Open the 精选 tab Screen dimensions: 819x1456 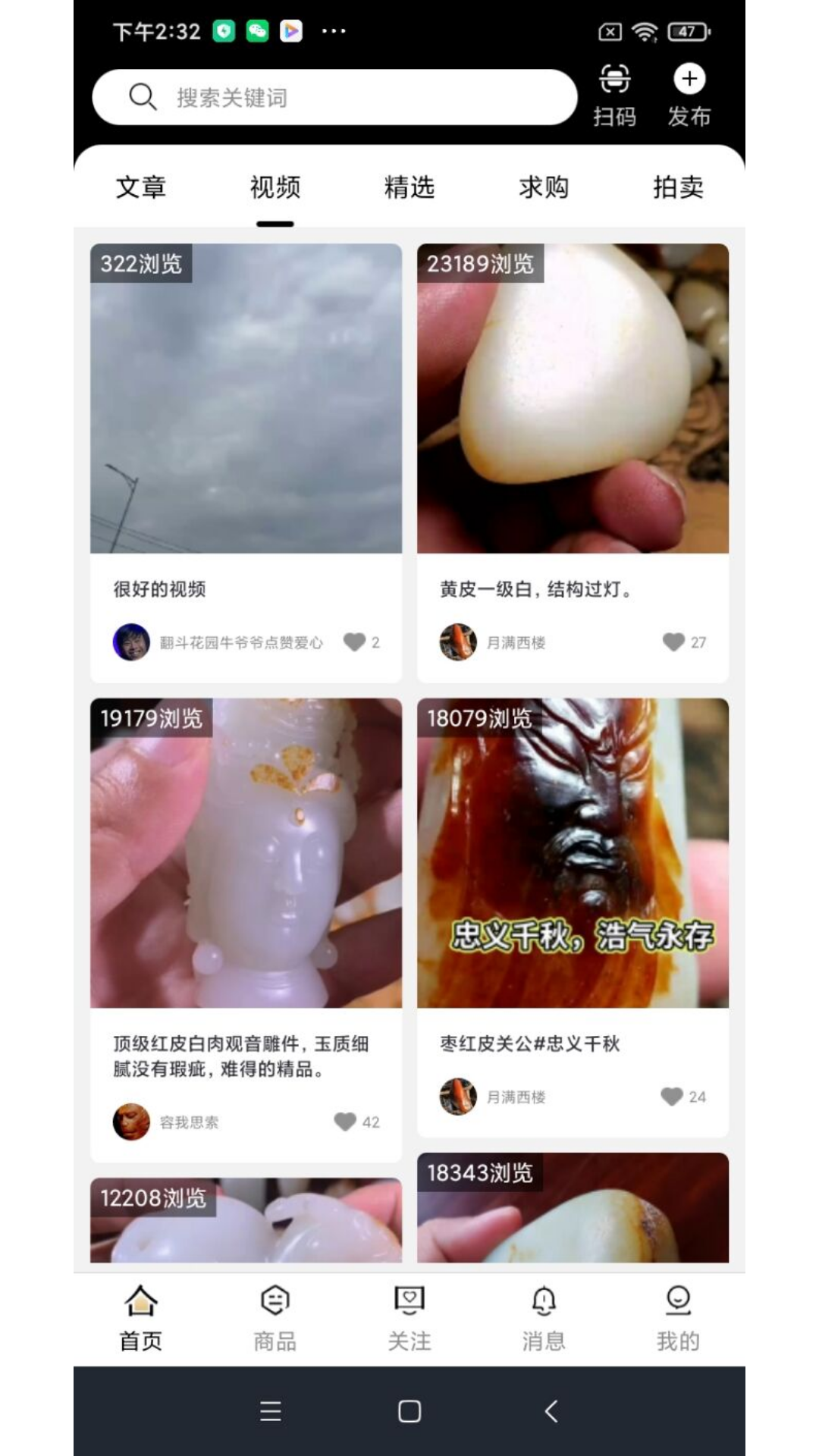point(408,187)
